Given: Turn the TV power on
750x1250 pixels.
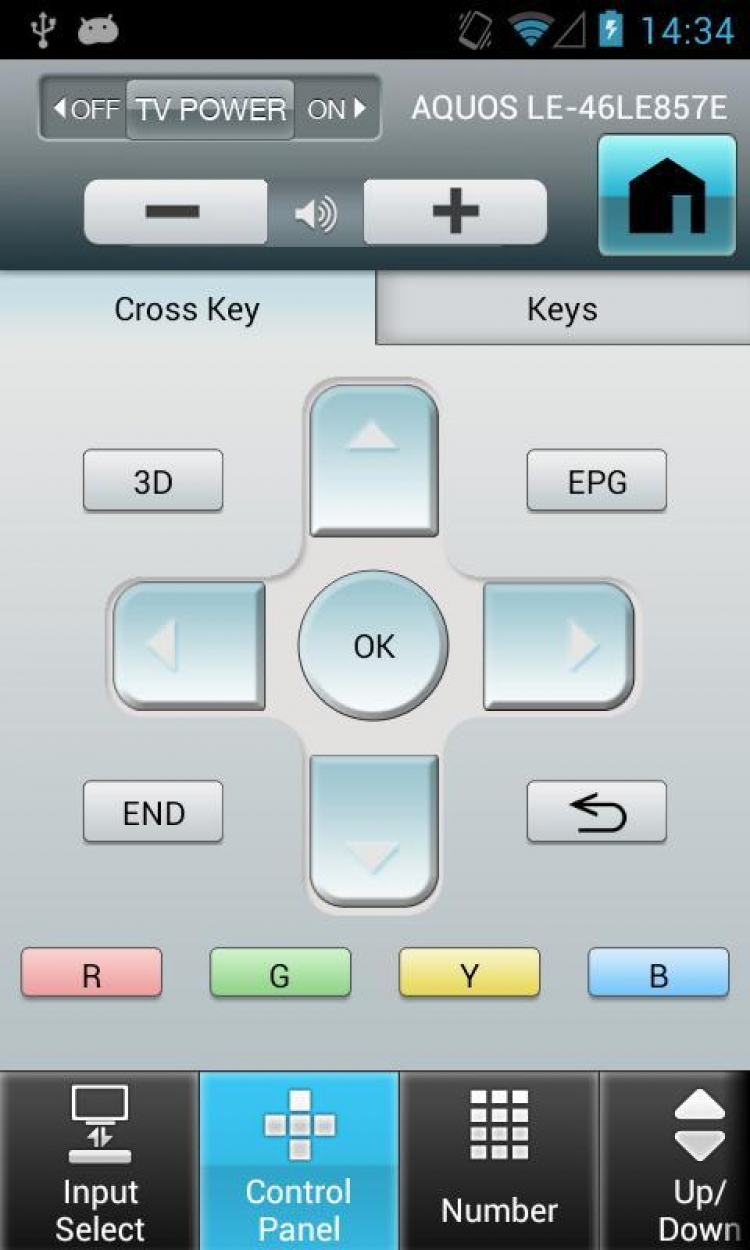Looking at the screenshot, I should (x=336, y=109).
